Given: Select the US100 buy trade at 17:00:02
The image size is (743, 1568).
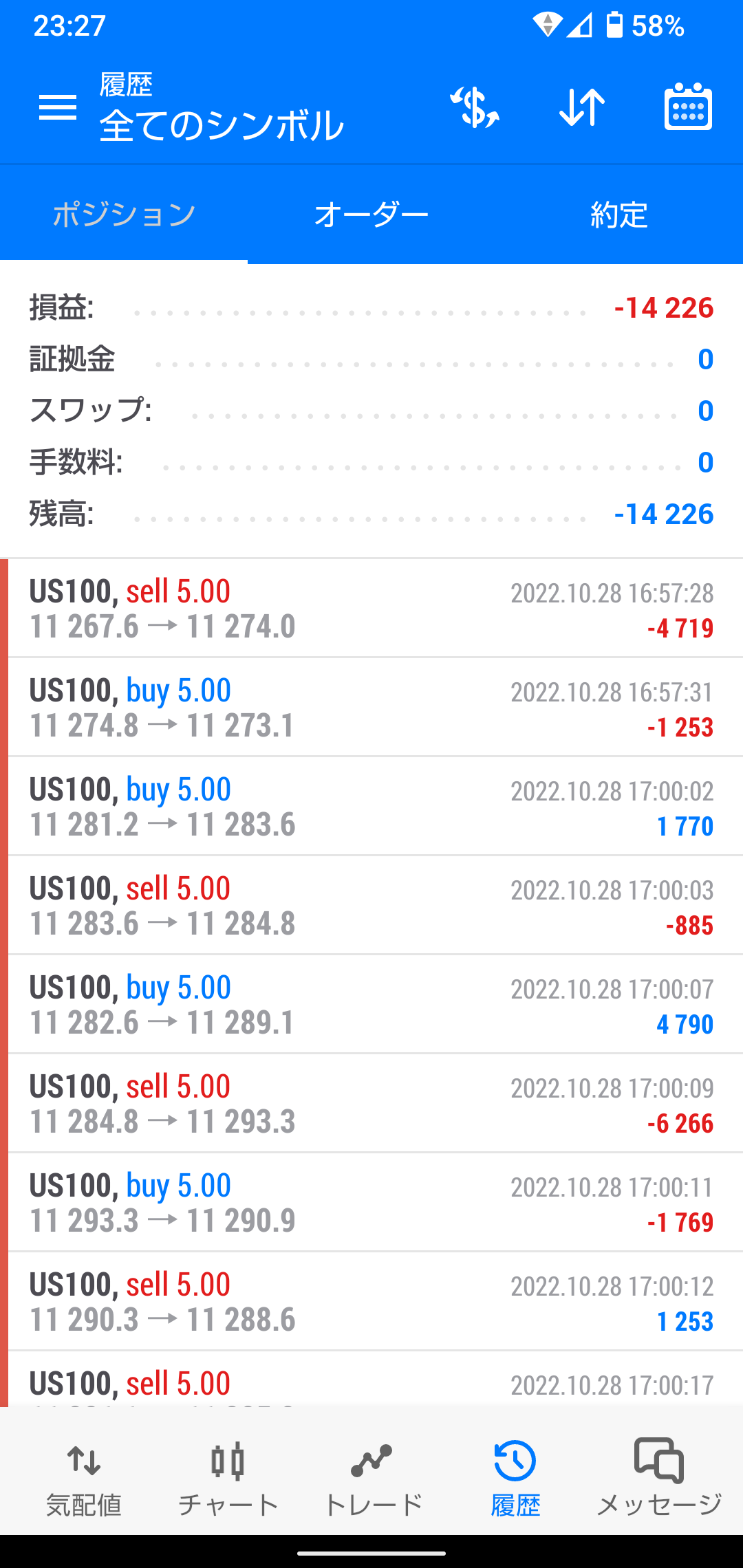Looking at the screenshot, I should pos(371,807).
